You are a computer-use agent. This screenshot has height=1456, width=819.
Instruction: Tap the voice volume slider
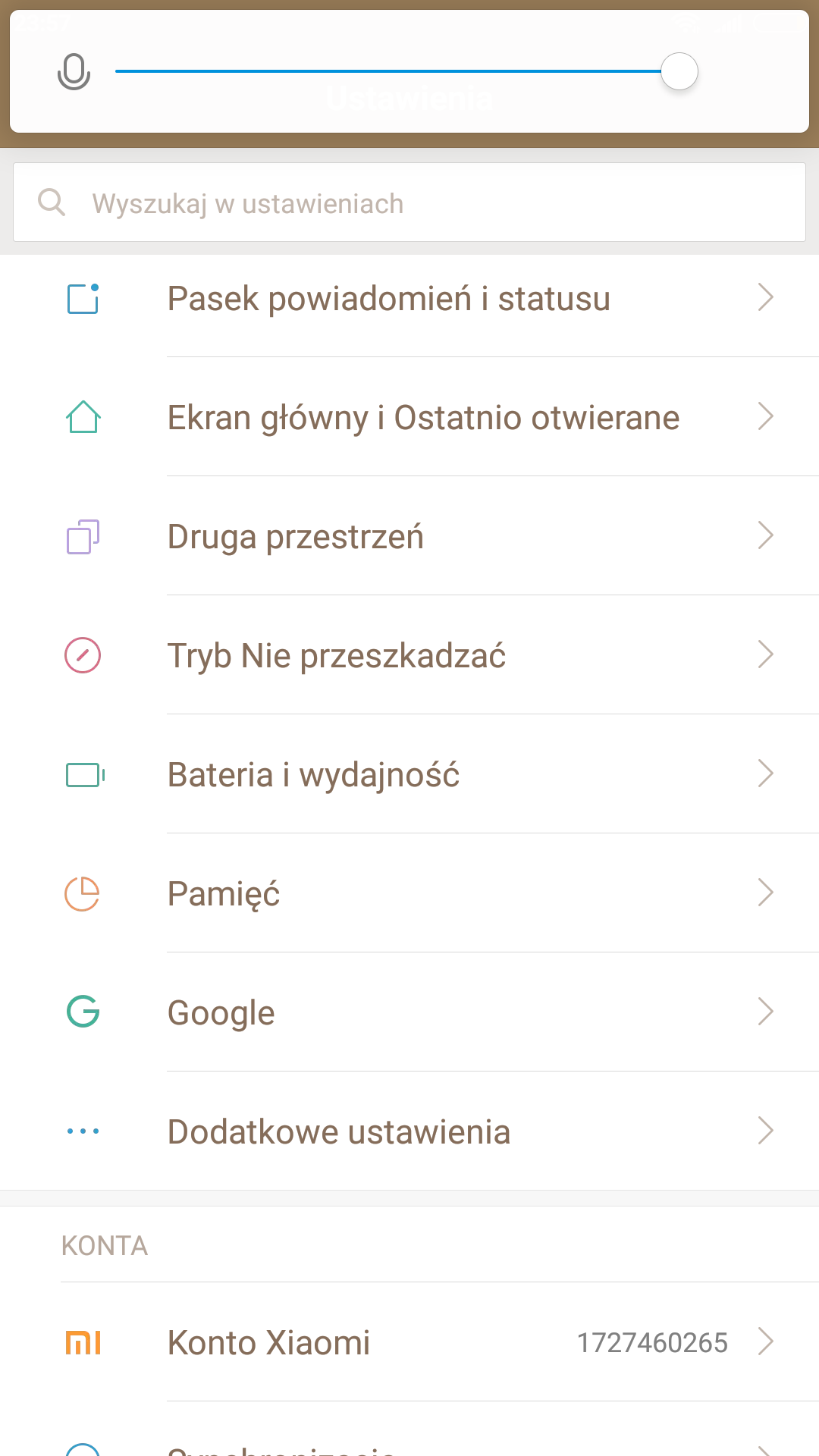[406, 71]
